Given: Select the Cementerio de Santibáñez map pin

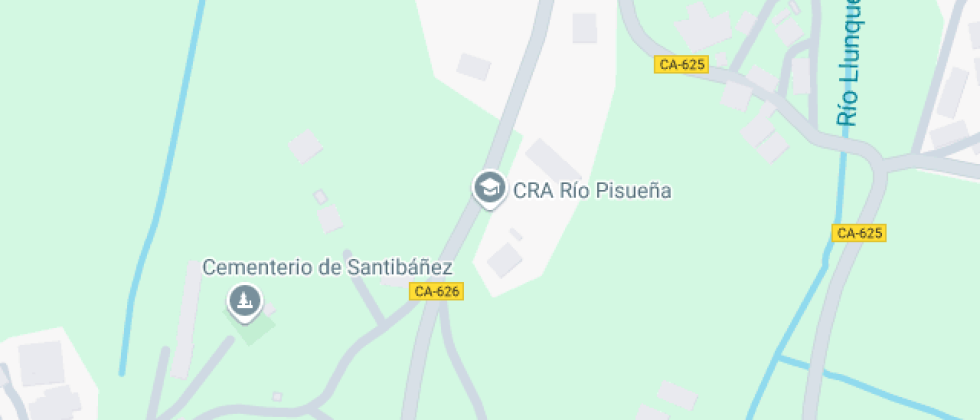Looking at the screenshot, I should click(x=244, y=302).
